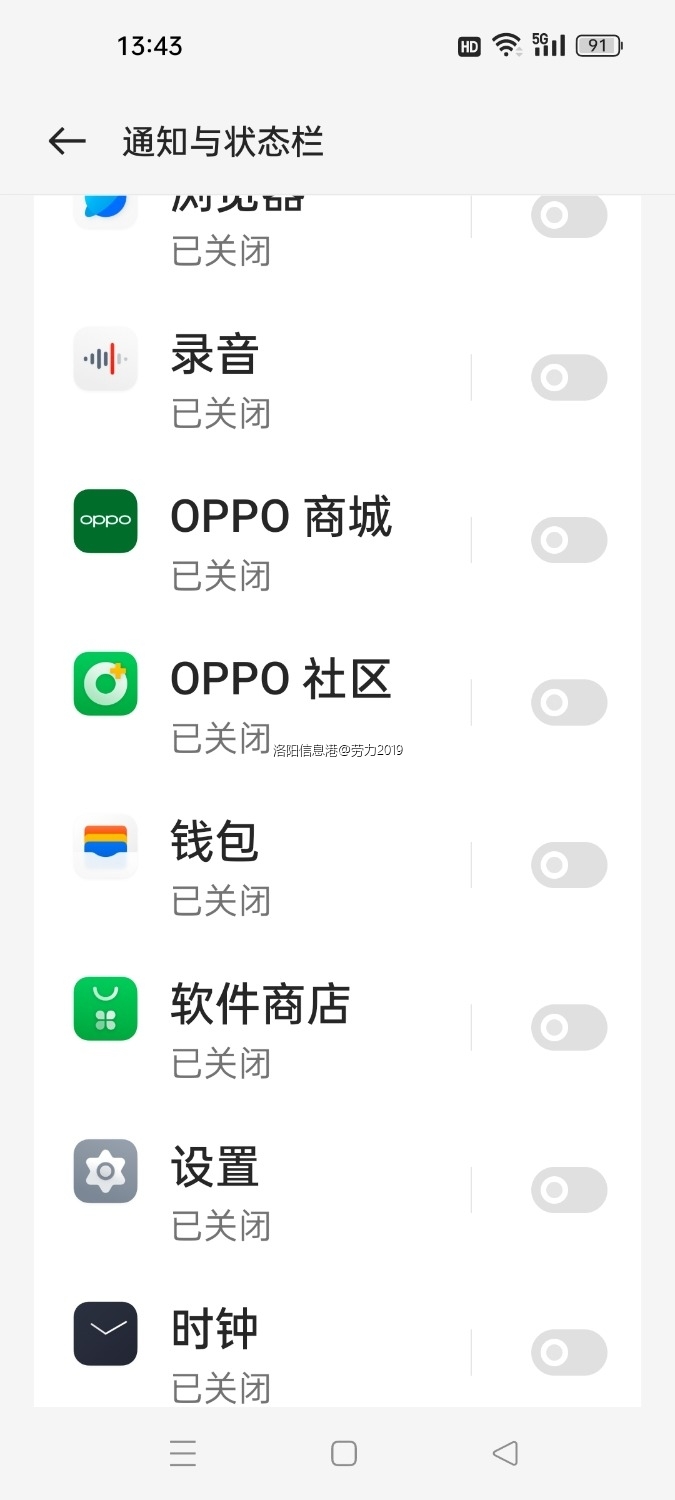Image resolution: width=675 pixels, height=1500 pixels.
Task: Enable the 浏览器 switch at the top
Action: click(x=568, y=216)
